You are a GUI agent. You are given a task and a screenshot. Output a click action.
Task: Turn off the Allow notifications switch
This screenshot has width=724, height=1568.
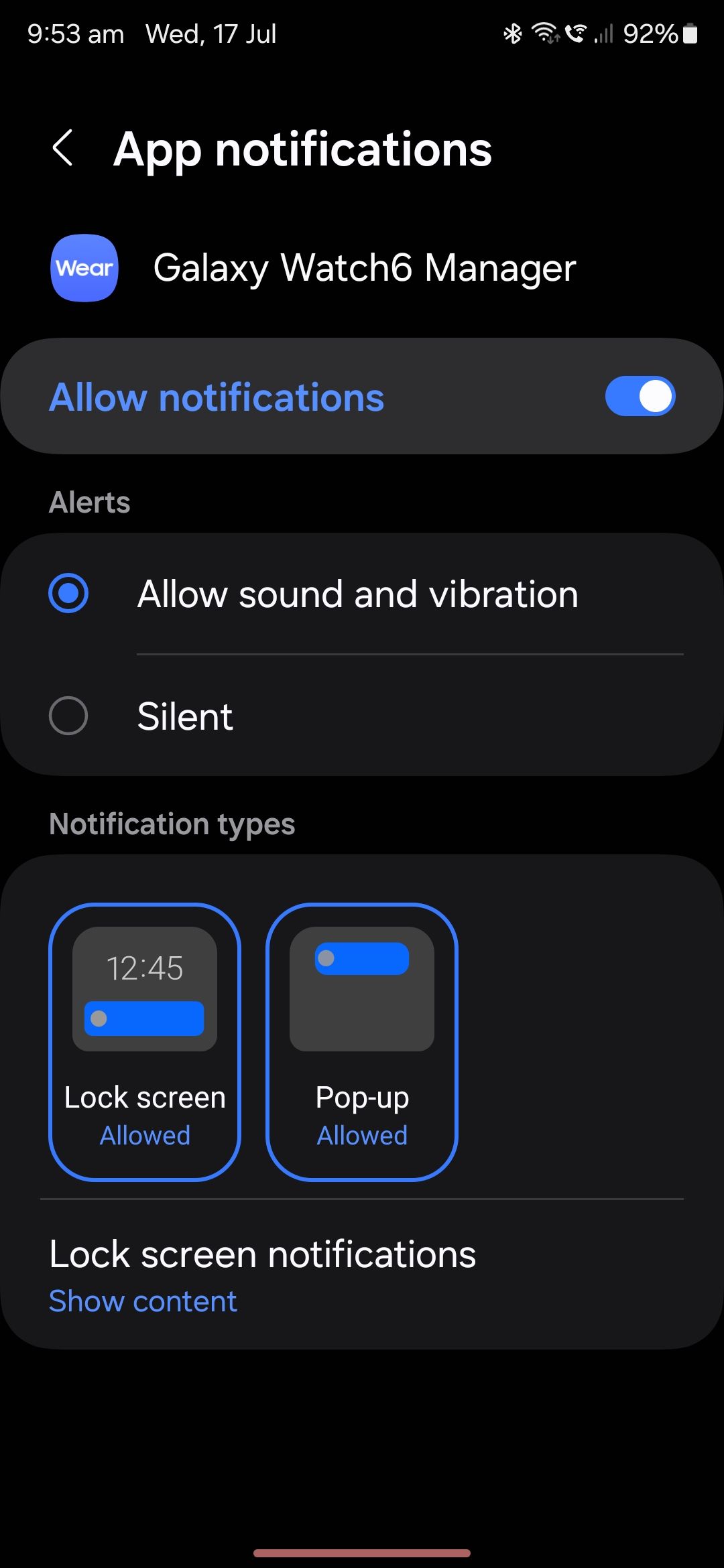[640, 396]
